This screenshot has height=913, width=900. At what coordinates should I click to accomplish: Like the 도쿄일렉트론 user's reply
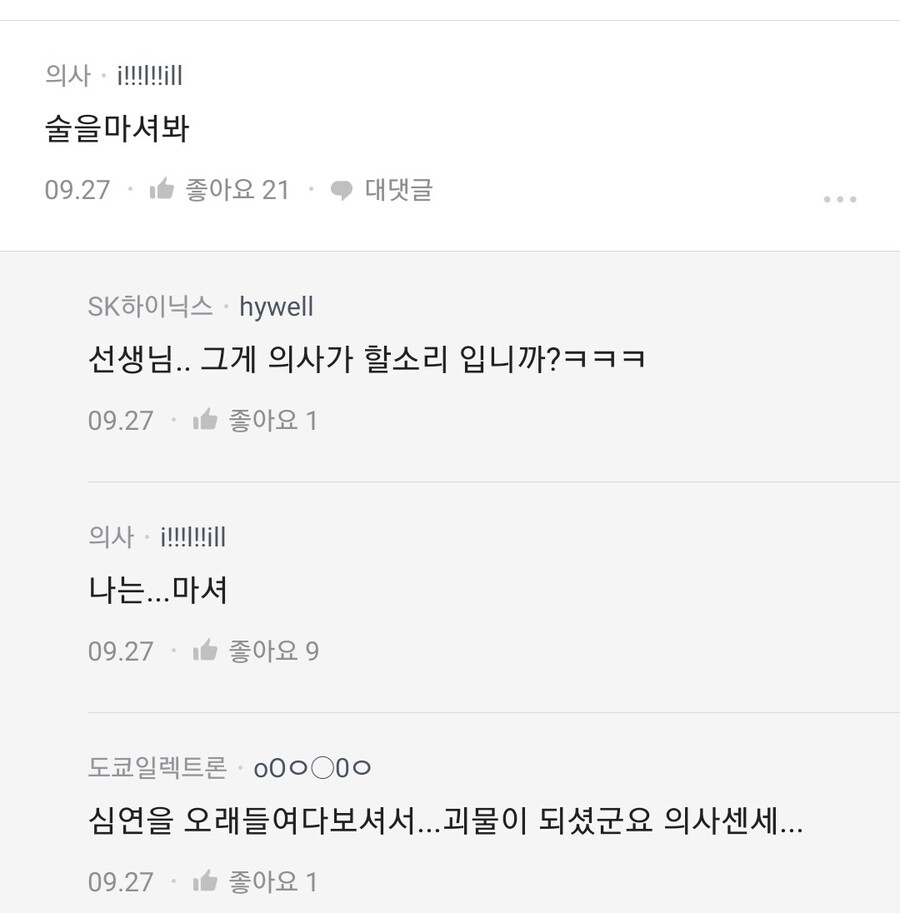(206, 881)
